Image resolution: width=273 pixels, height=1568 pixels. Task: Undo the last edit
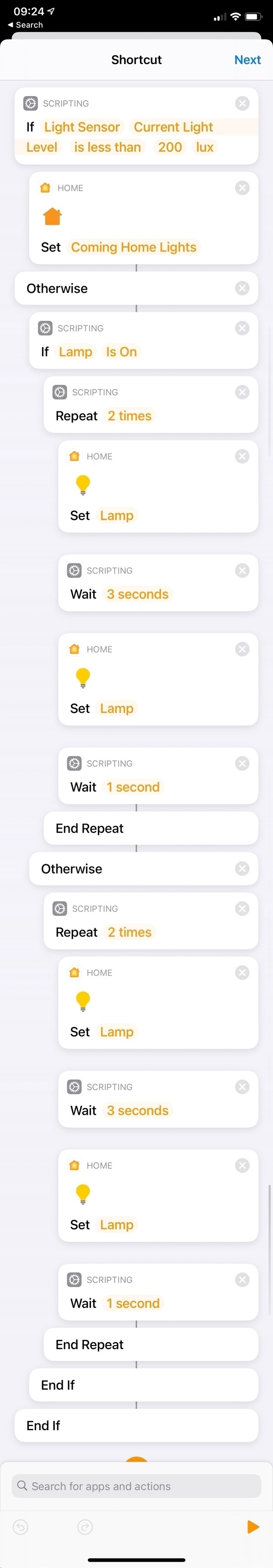click(20, 1526)
